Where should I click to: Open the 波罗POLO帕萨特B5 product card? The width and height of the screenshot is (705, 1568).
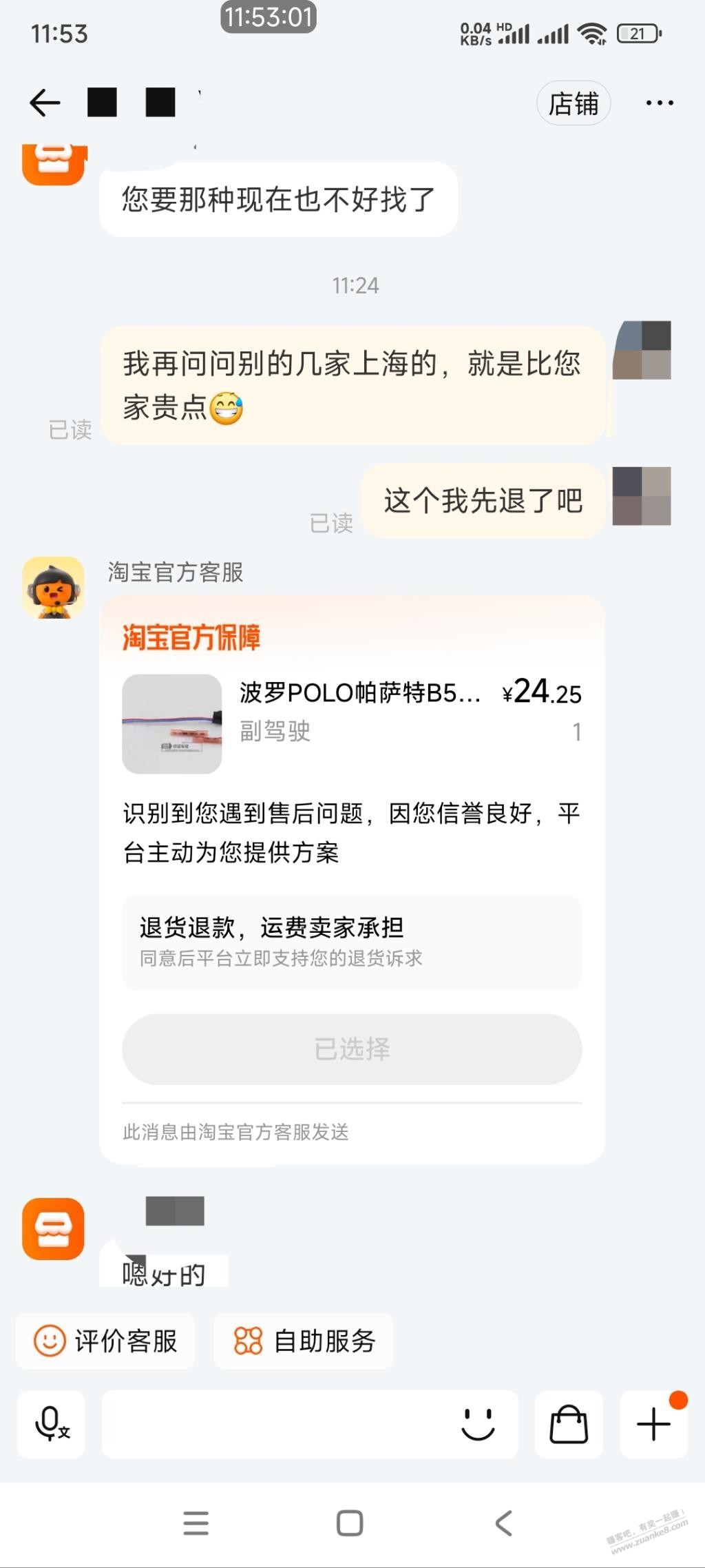pos(351,723)
